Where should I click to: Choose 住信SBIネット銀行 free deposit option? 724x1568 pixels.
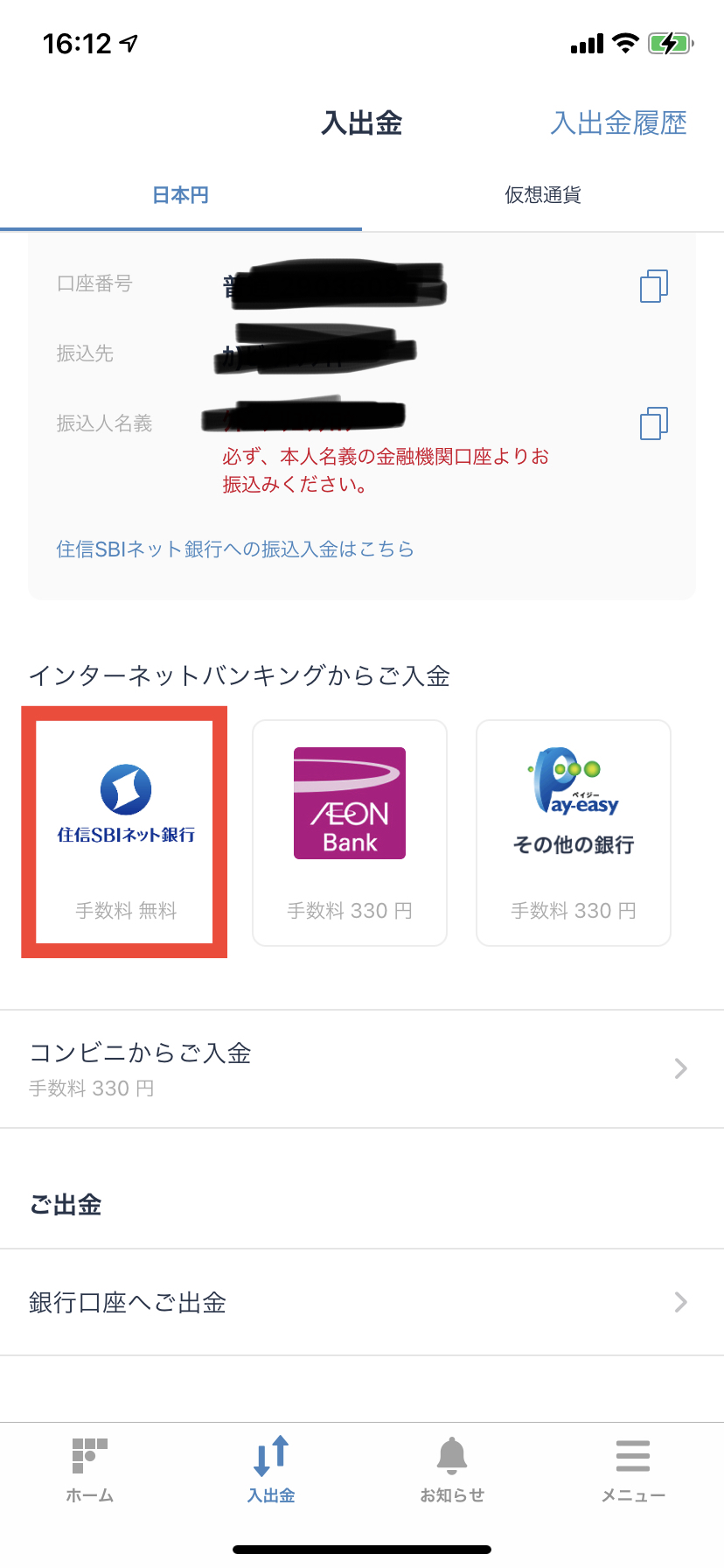[125, 832]
